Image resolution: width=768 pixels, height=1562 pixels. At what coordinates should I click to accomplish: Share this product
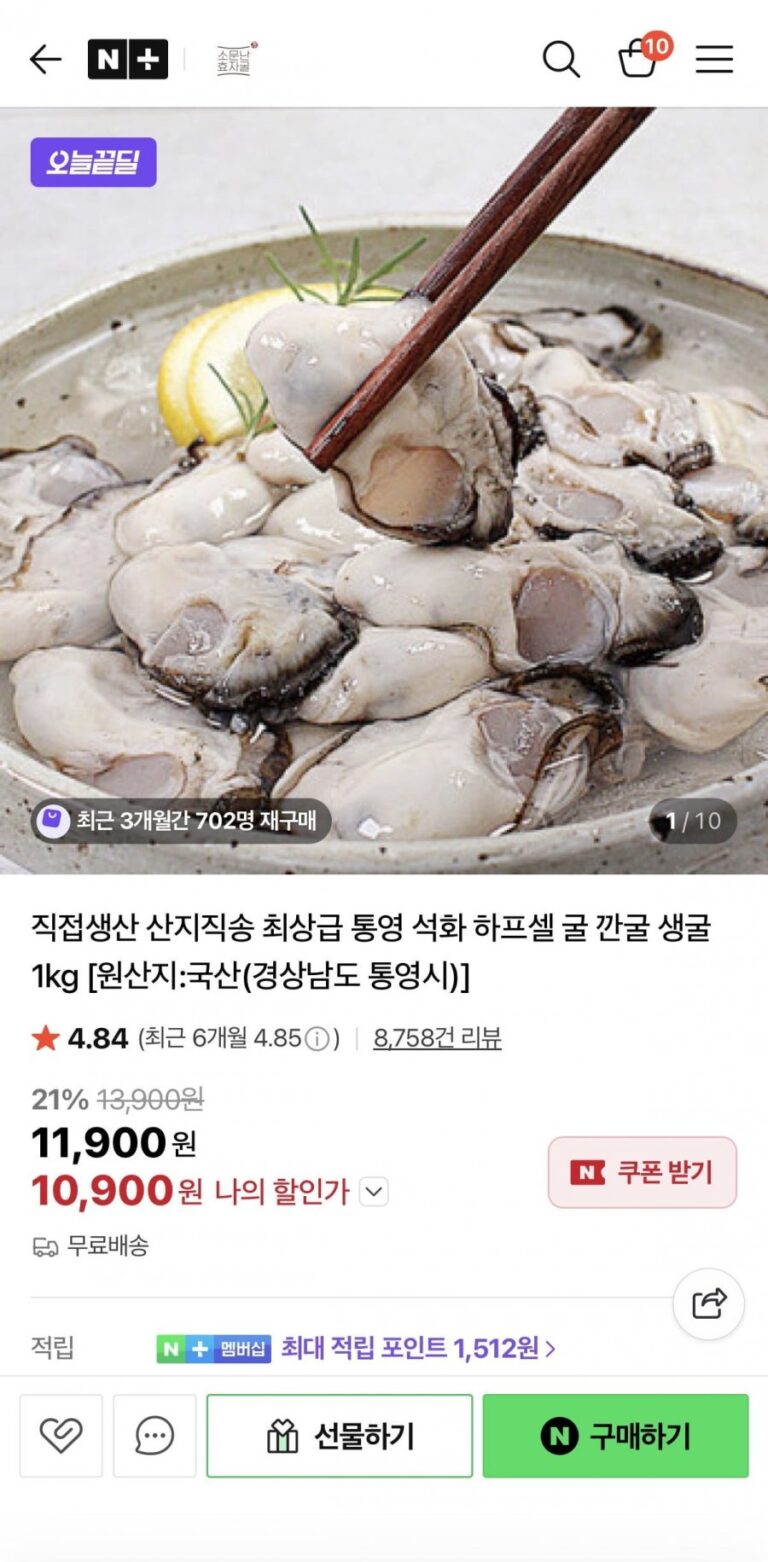(x=708, y=1304)
